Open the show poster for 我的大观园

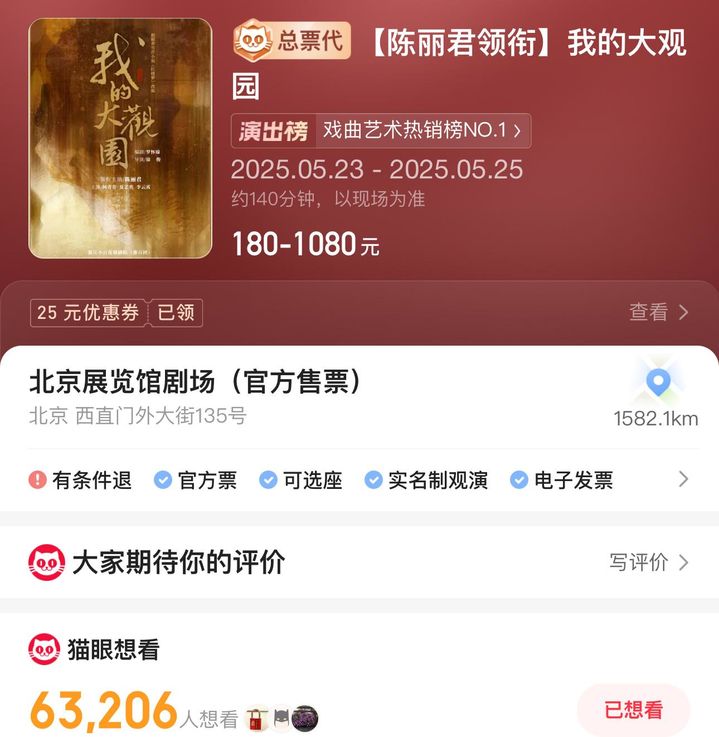120,138
